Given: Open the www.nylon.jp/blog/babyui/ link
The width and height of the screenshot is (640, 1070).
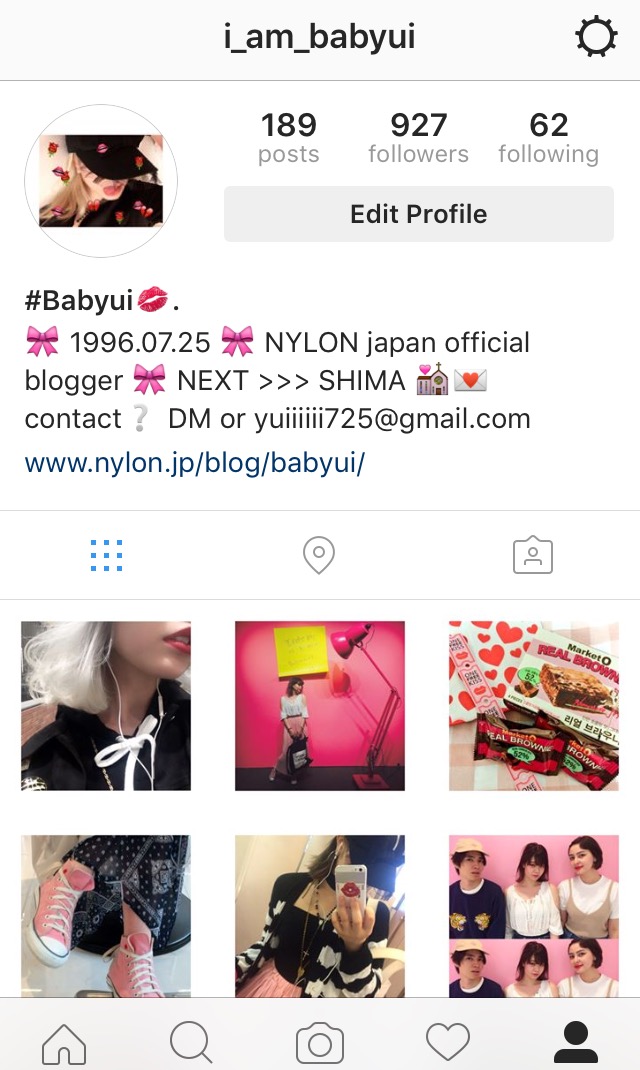Looking at the screenshot, I should click(195, 464).
